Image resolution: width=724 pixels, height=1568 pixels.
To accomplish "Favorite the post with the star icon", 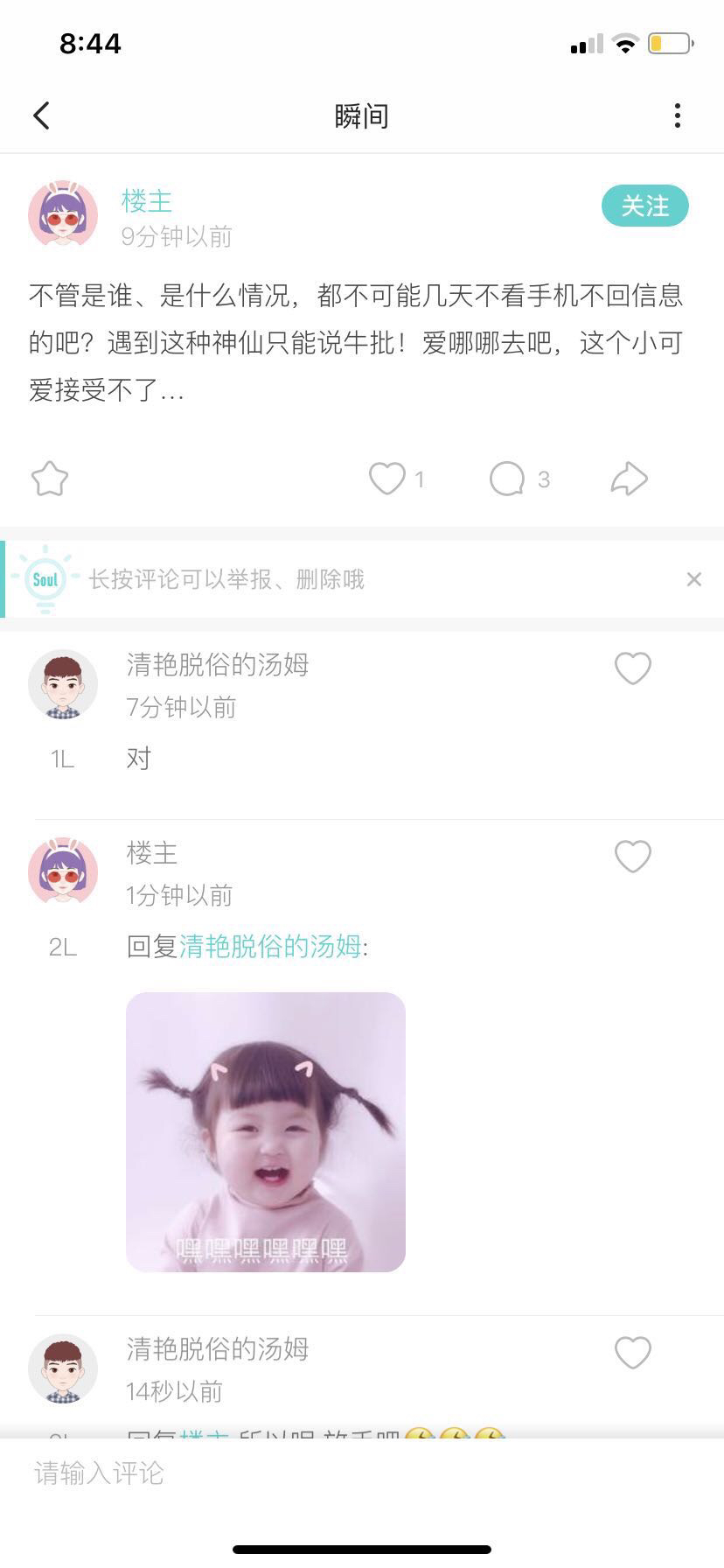I will point(50,479).
